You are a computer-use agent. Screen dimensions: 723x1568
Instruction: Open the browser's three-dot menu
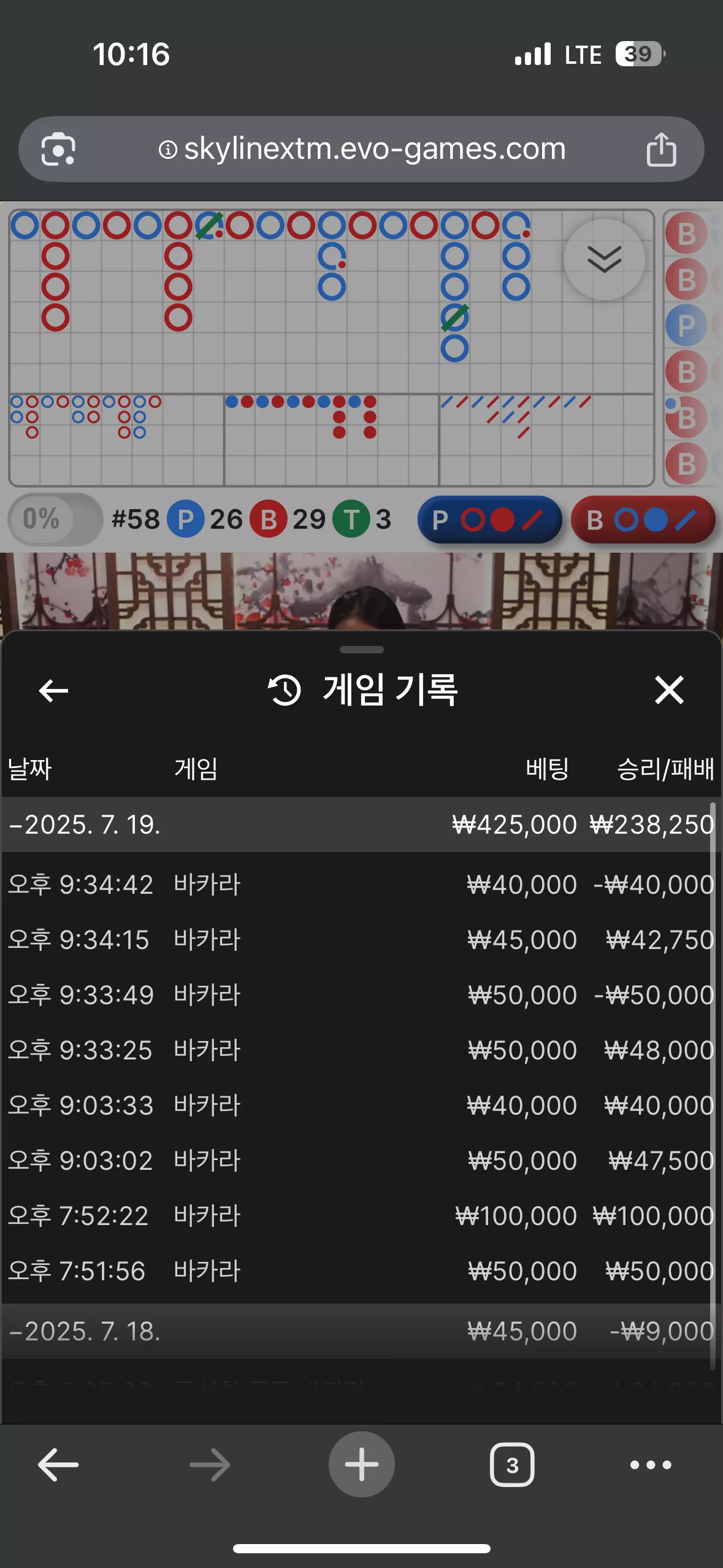pos(651,1465)
